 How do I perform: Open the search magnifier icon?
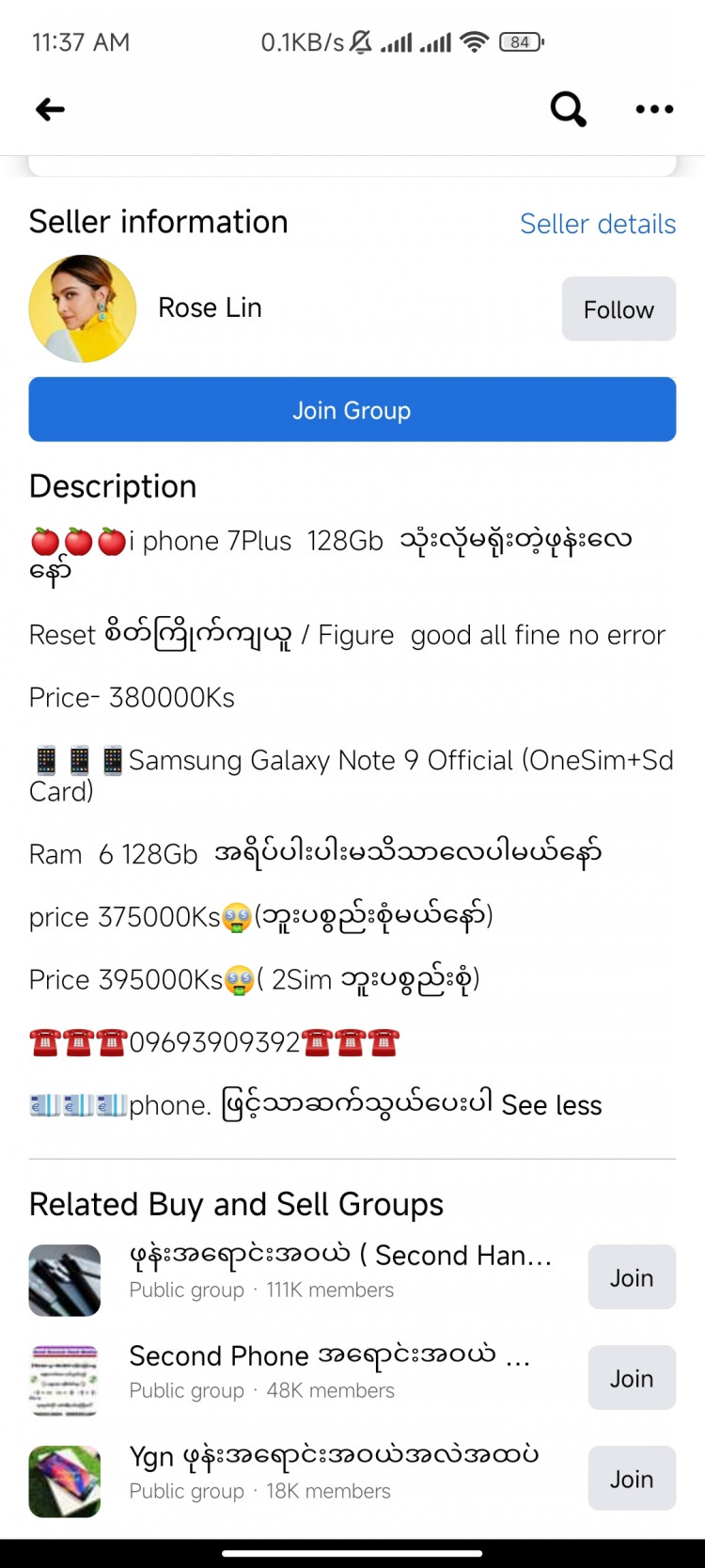[568, 109]
